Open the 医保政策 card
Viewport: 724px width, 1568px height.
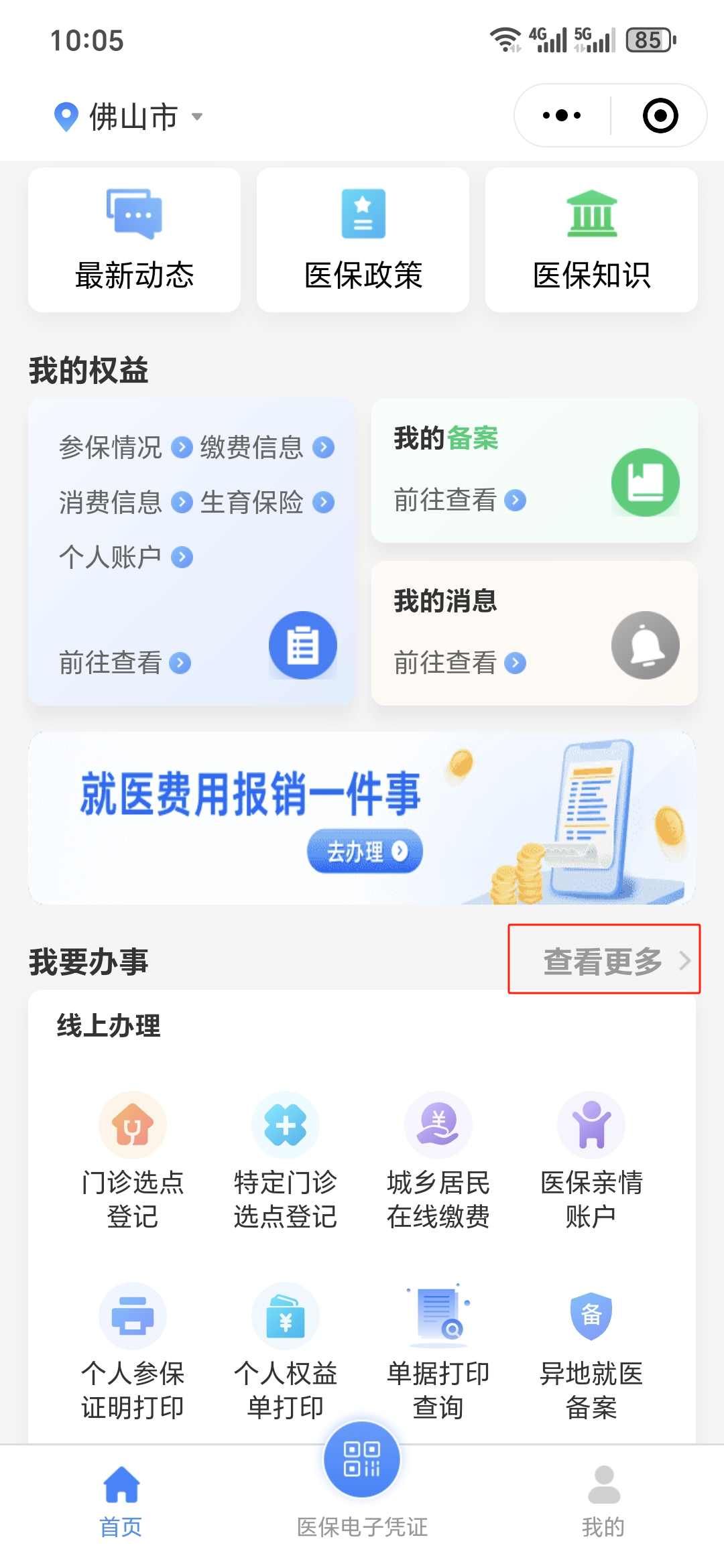[363, 240]
